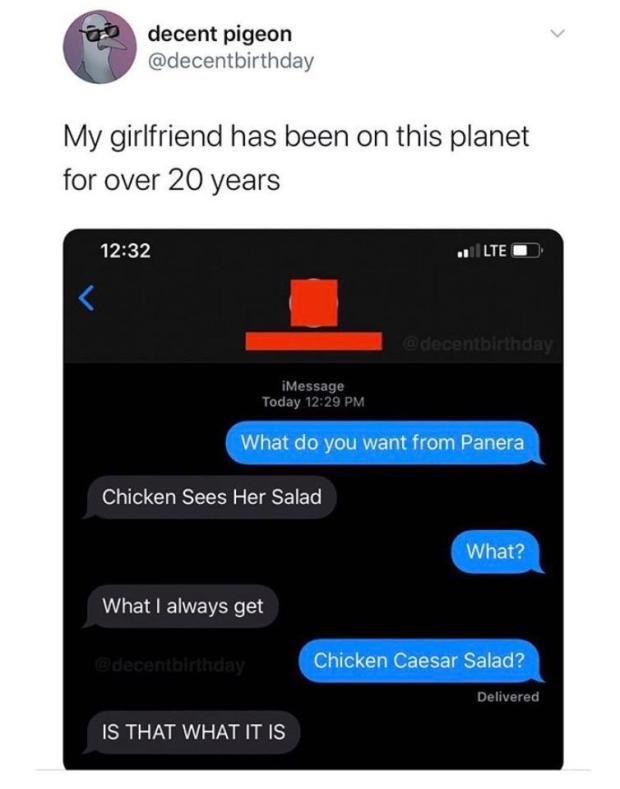Open decent pigeon's profile avatar

[100, 48]
